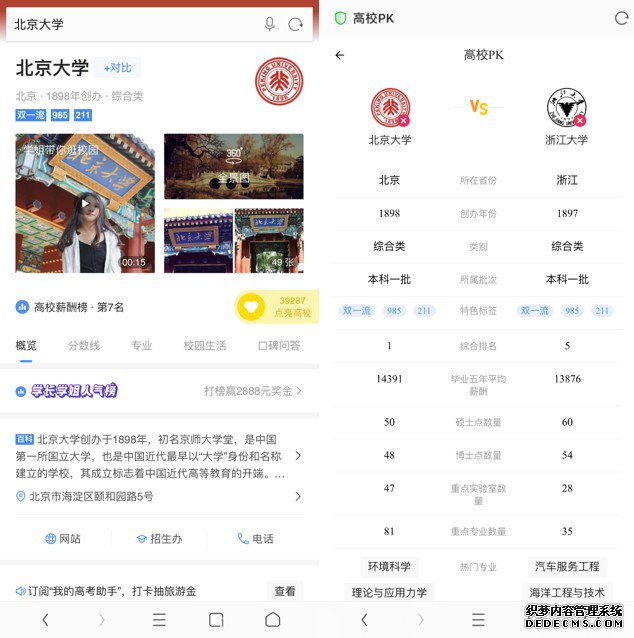Open the 学长学姐人气榜 banner
The image size is (634, 638).
pyautogui.click(x=160, y=391)
